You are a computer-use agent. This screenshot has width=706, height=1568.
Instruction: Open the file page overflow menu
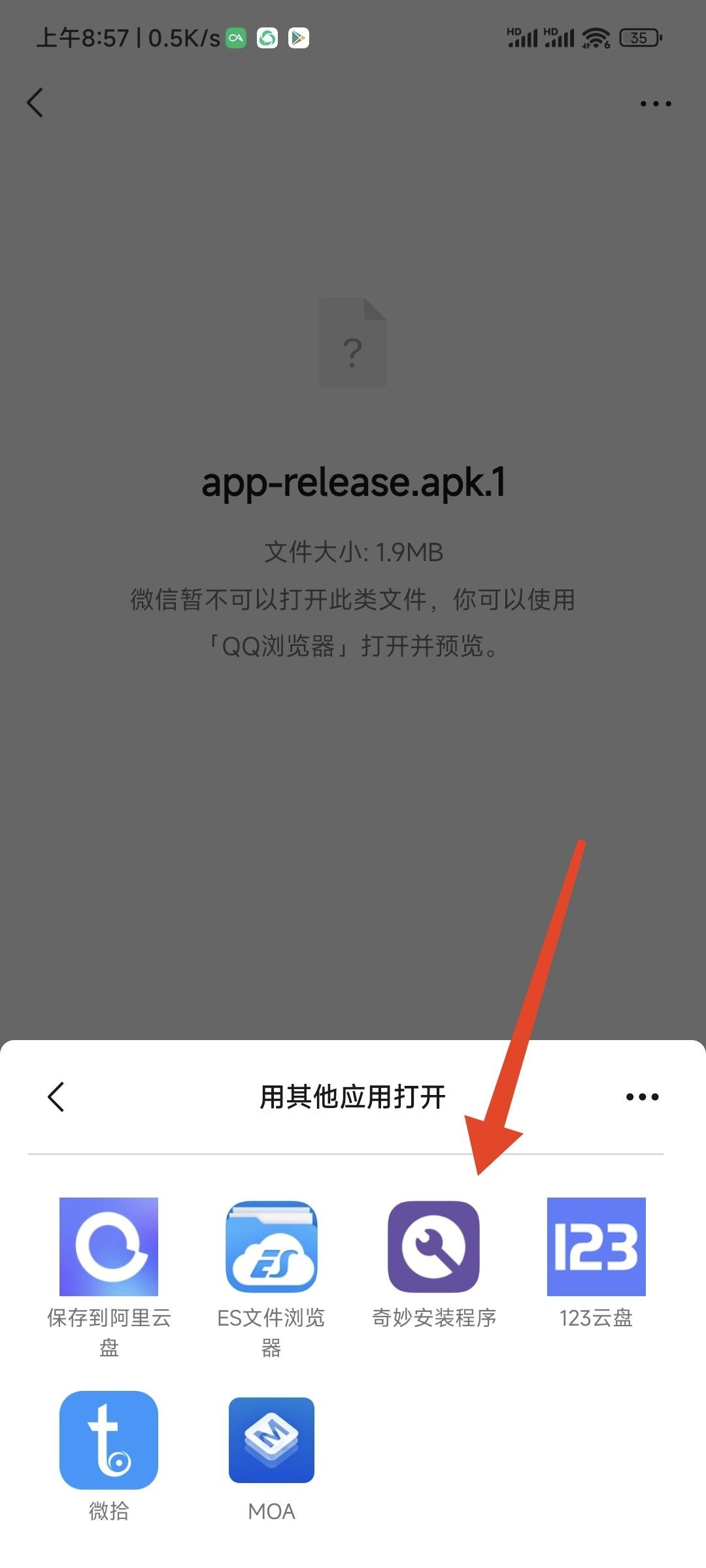[x=655, y=103]
